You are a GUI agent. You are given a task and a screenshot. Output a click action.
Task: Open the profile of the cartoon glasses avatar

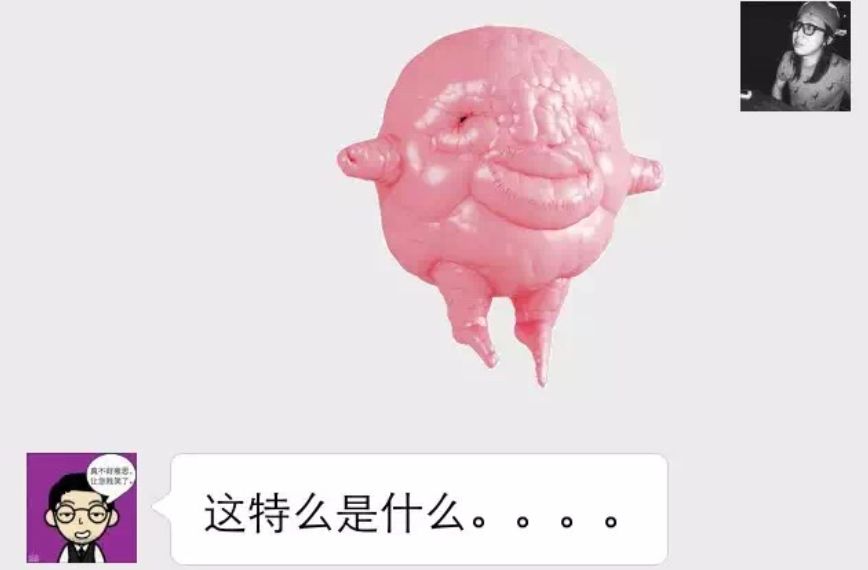[81, 507]
